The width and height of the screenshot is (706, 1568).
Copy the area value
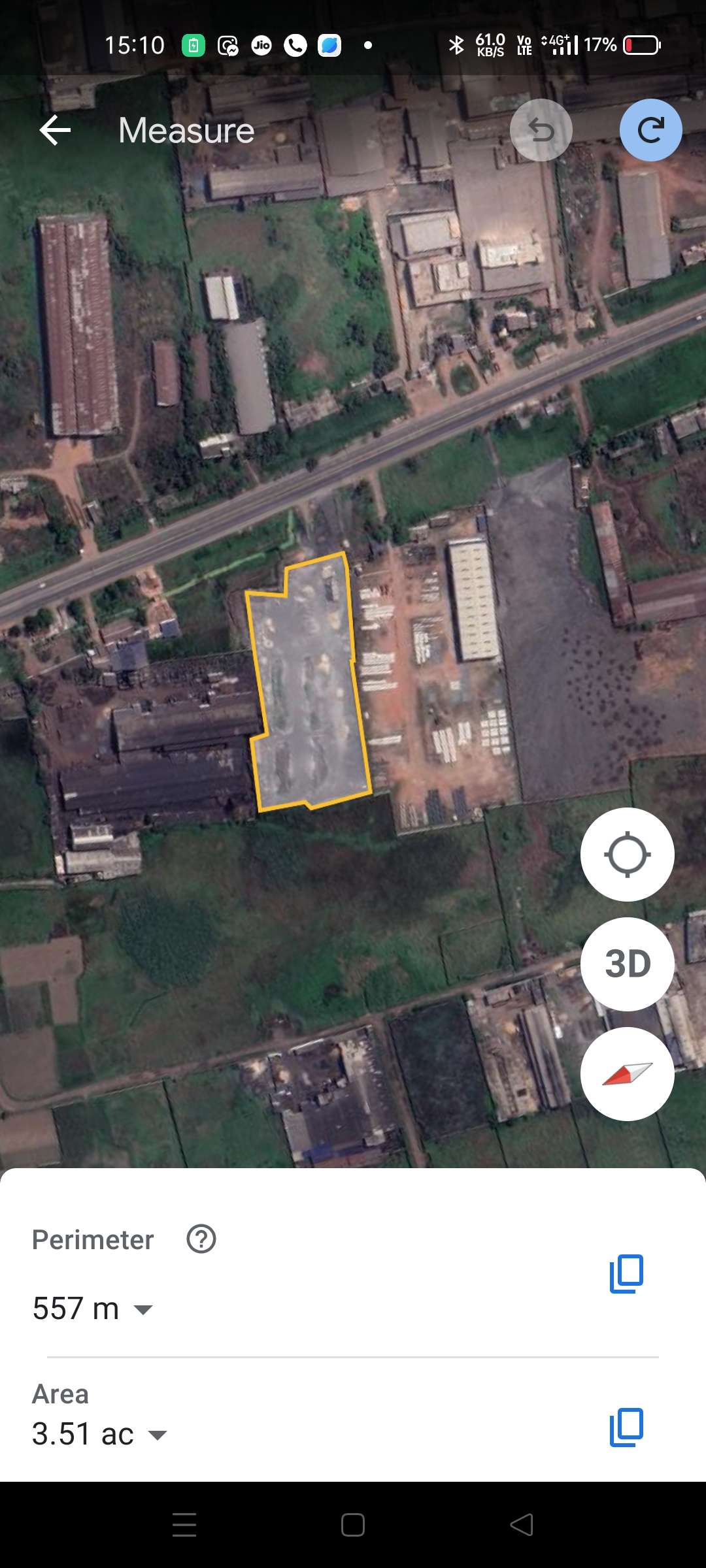tap(626, 1427)
